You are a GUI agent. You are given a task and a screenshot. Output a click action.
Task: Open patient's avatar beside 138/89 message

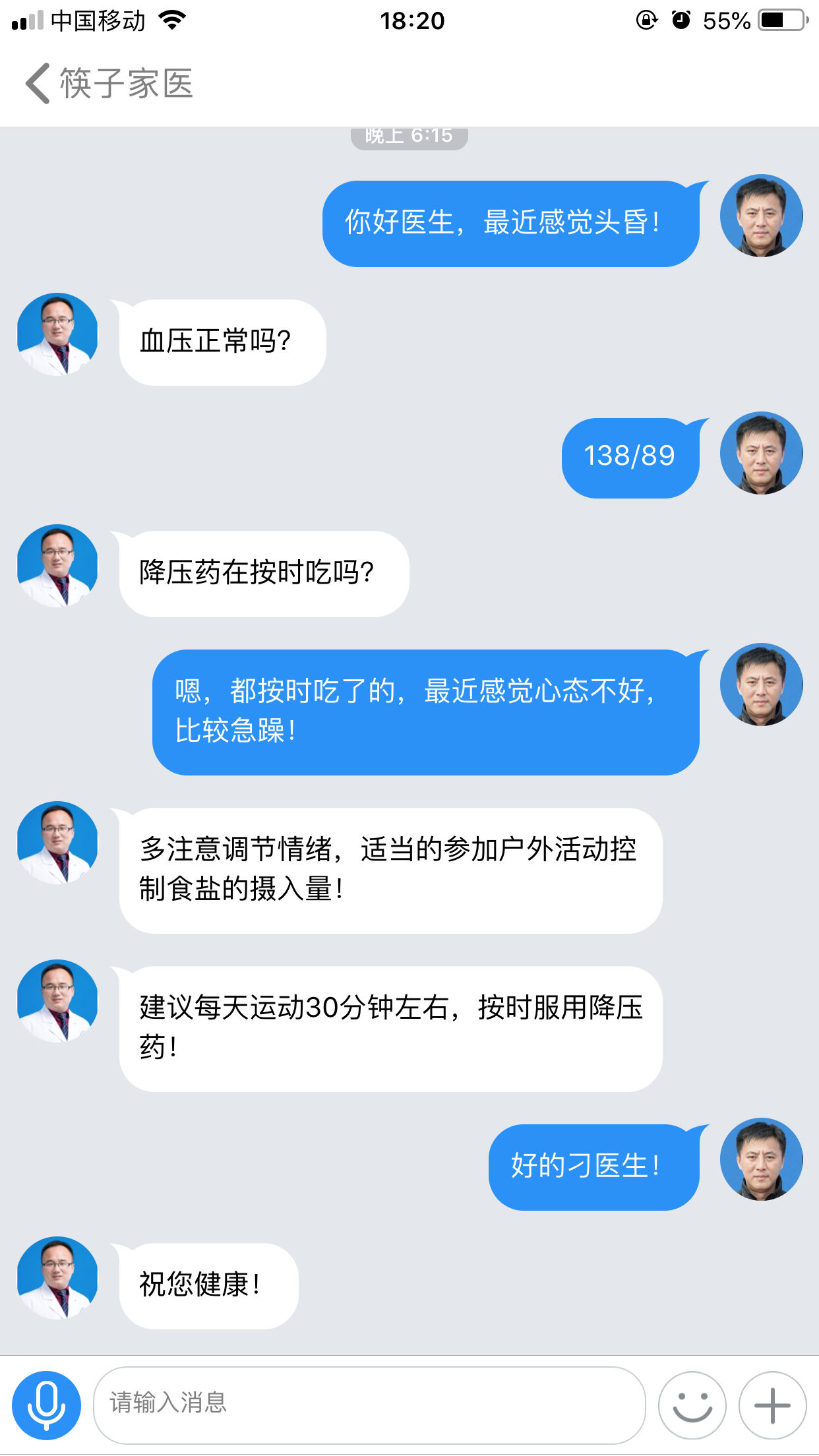761,453
